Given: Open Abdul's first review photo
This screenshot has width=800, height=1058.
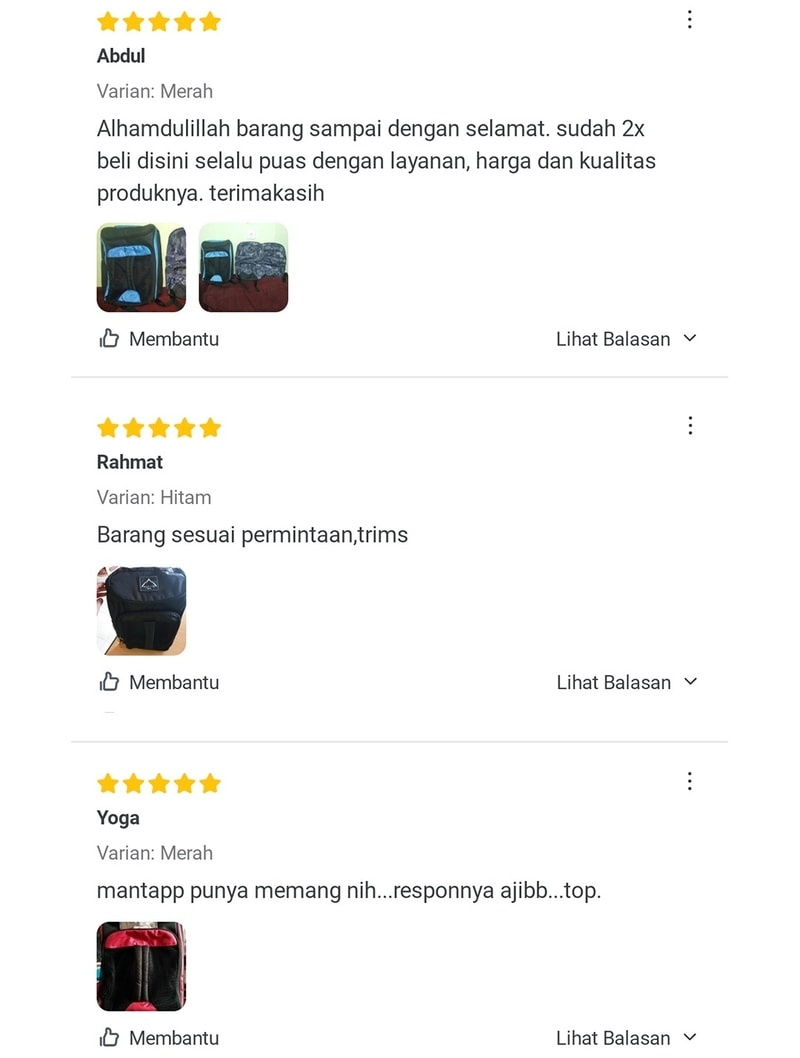Looking at the screenshot, I should pyautogui.click(x=141, y=267).
